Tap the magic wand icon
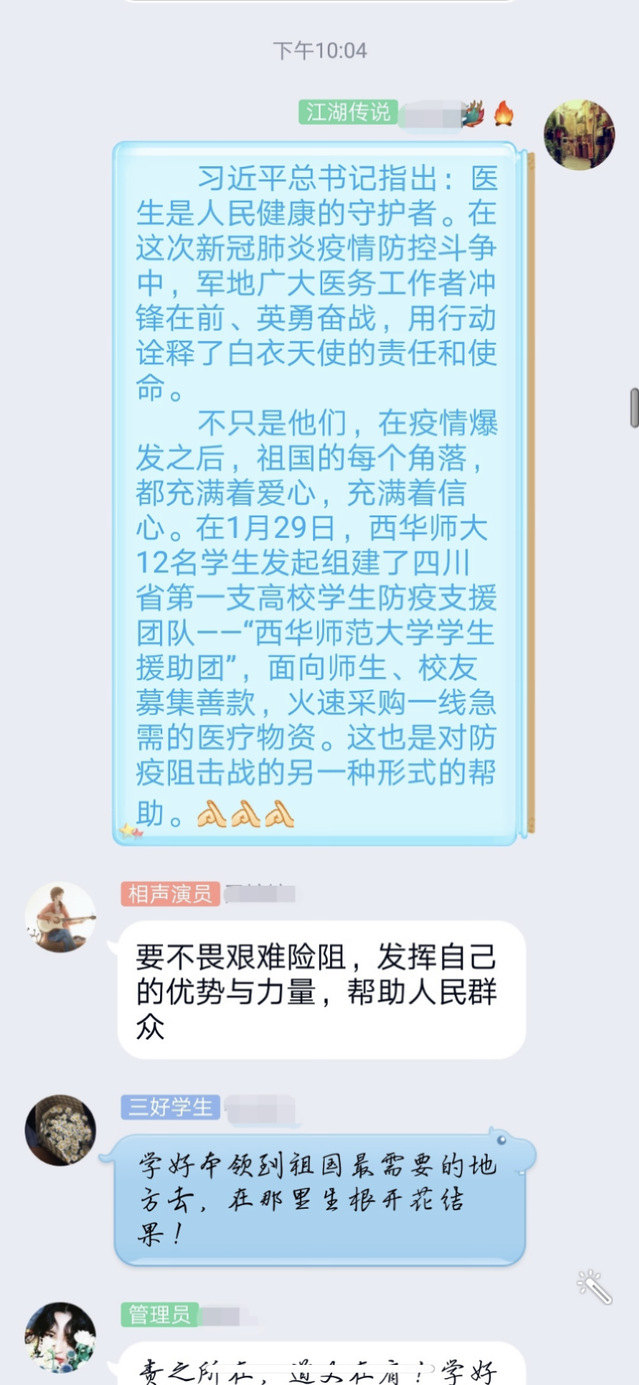This screenshot has width=639, height=1385. point(594,1286)
